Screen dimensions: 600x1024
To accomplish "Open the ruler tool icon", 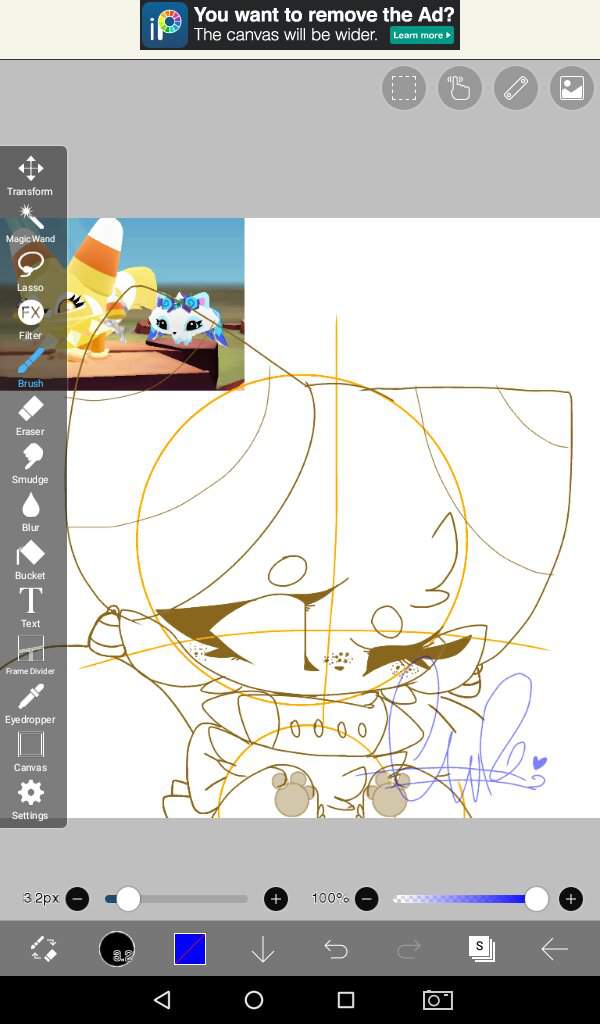I will point(516,88).
